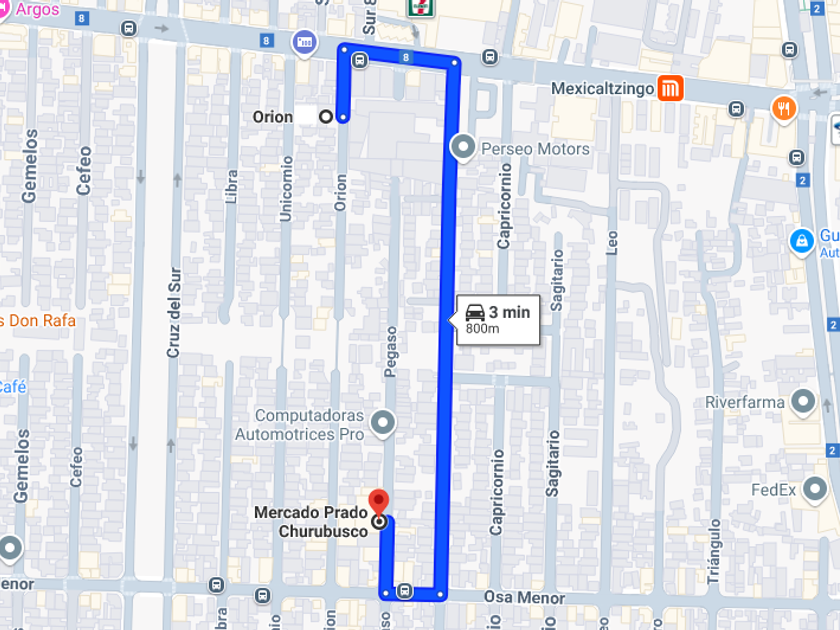The height and width of the screenshot is (630, 840).
Task: Open the Perseo Motors place marker
Action: [x=463, y=148]
